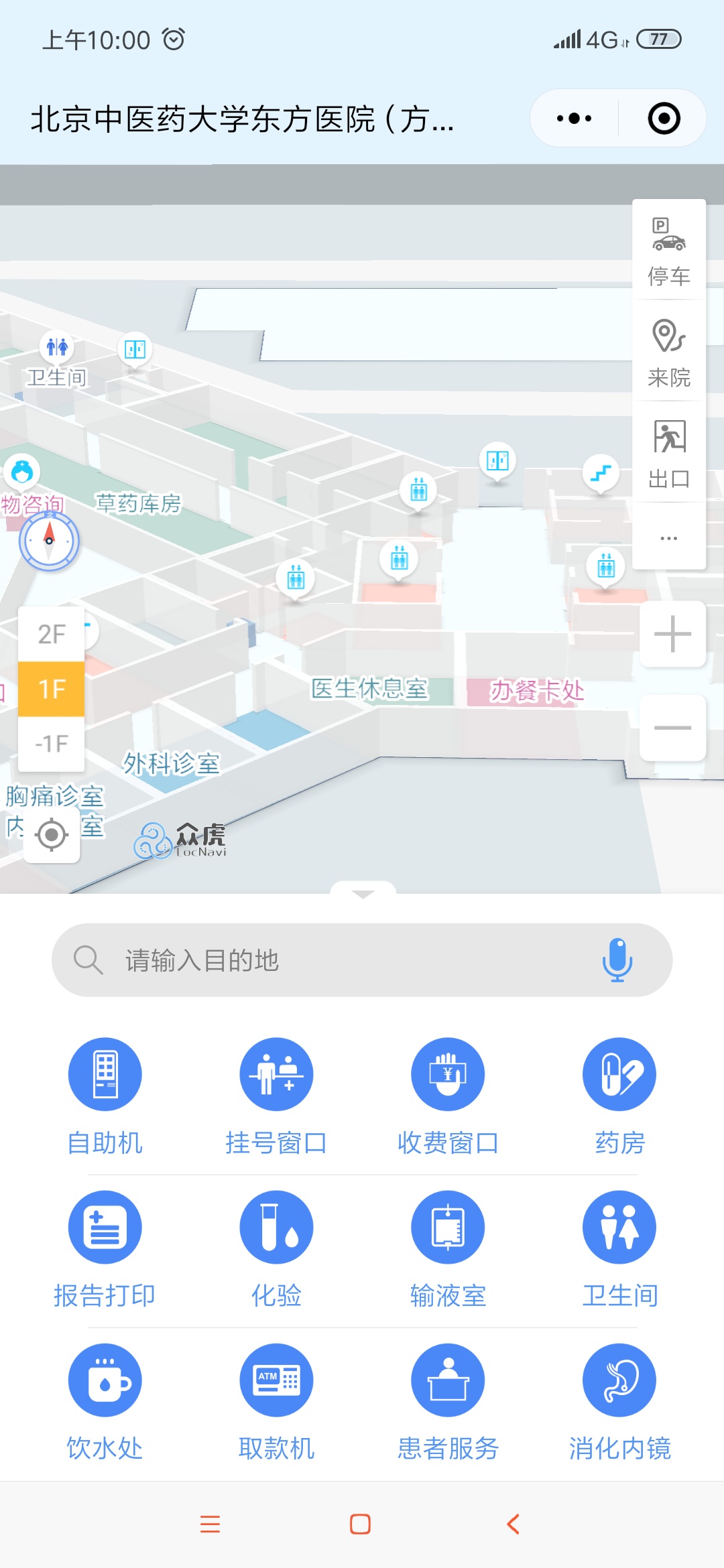This screenshot has height=1568, width=724.
Task: Locate my current position on map
Action: click(52, 835)
